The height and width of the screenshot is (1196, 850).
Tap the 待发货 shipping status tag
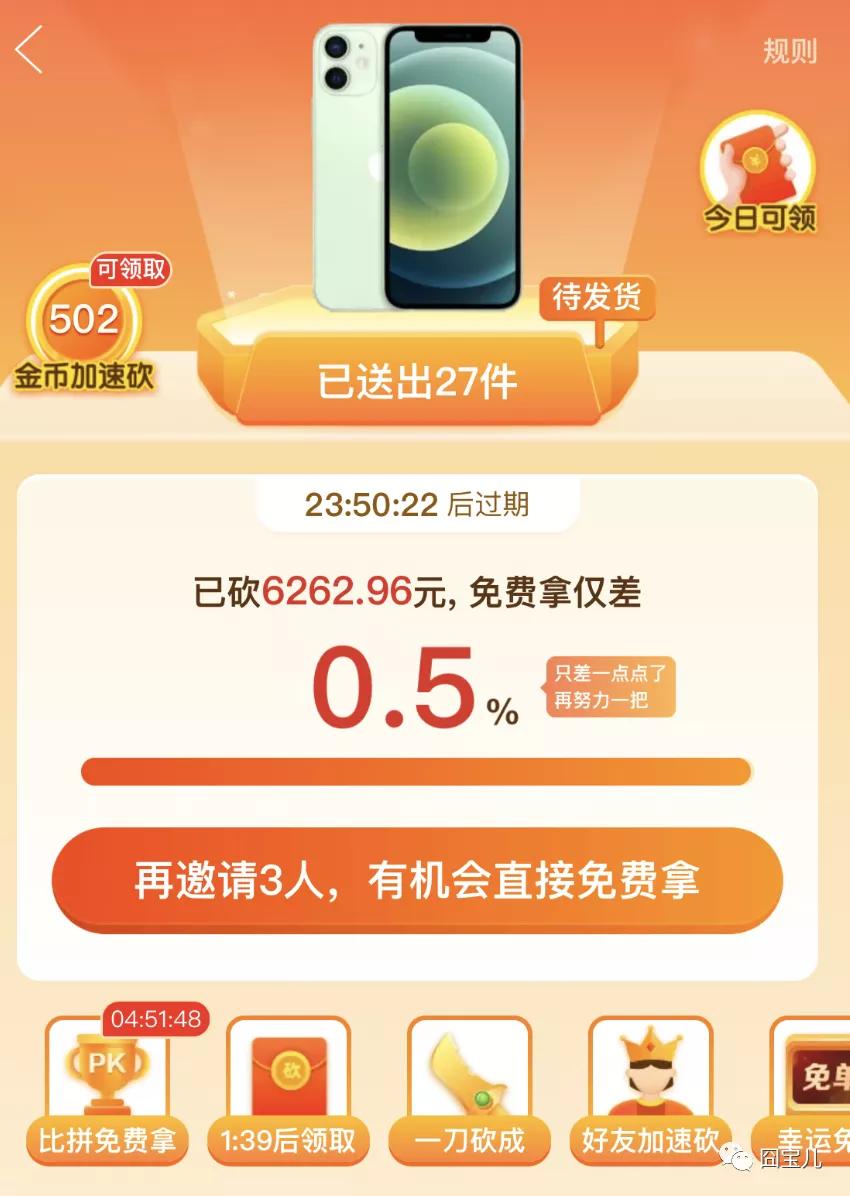(x=598, y=297)
